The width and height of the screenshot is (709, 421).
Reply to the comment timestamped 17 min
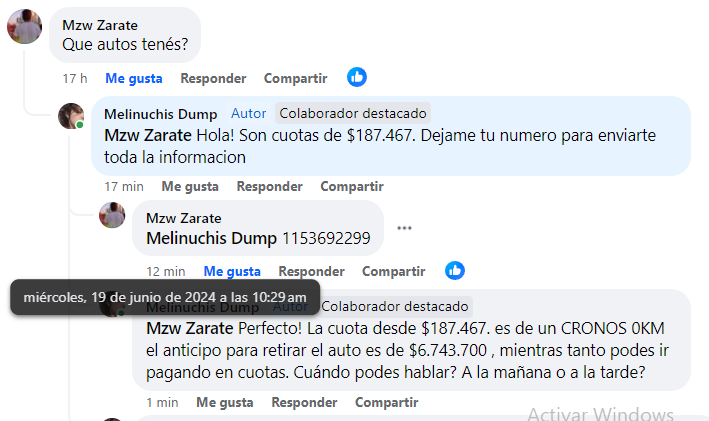pyautogui.click(x=269, y=186)
